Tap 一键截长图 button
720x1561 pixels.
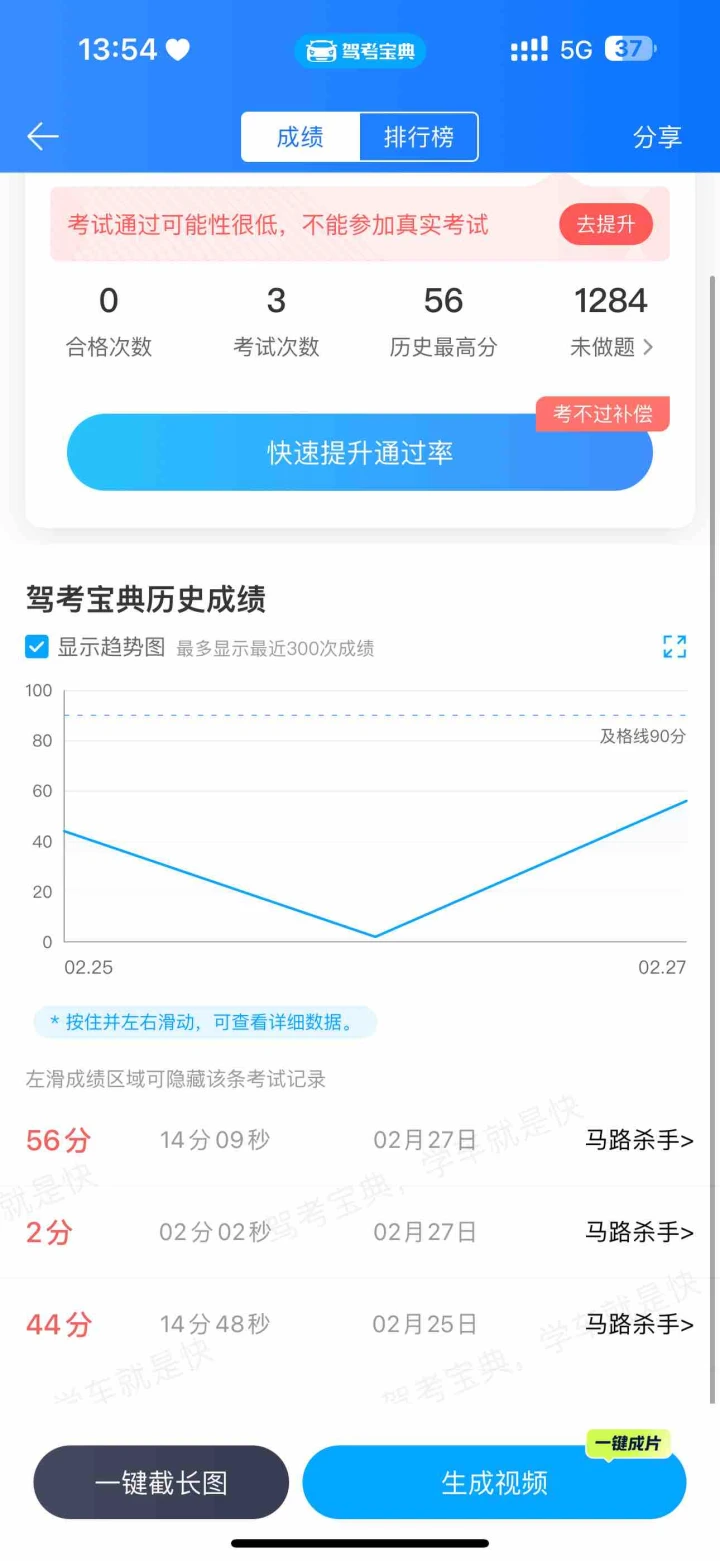pos(161,1482)
